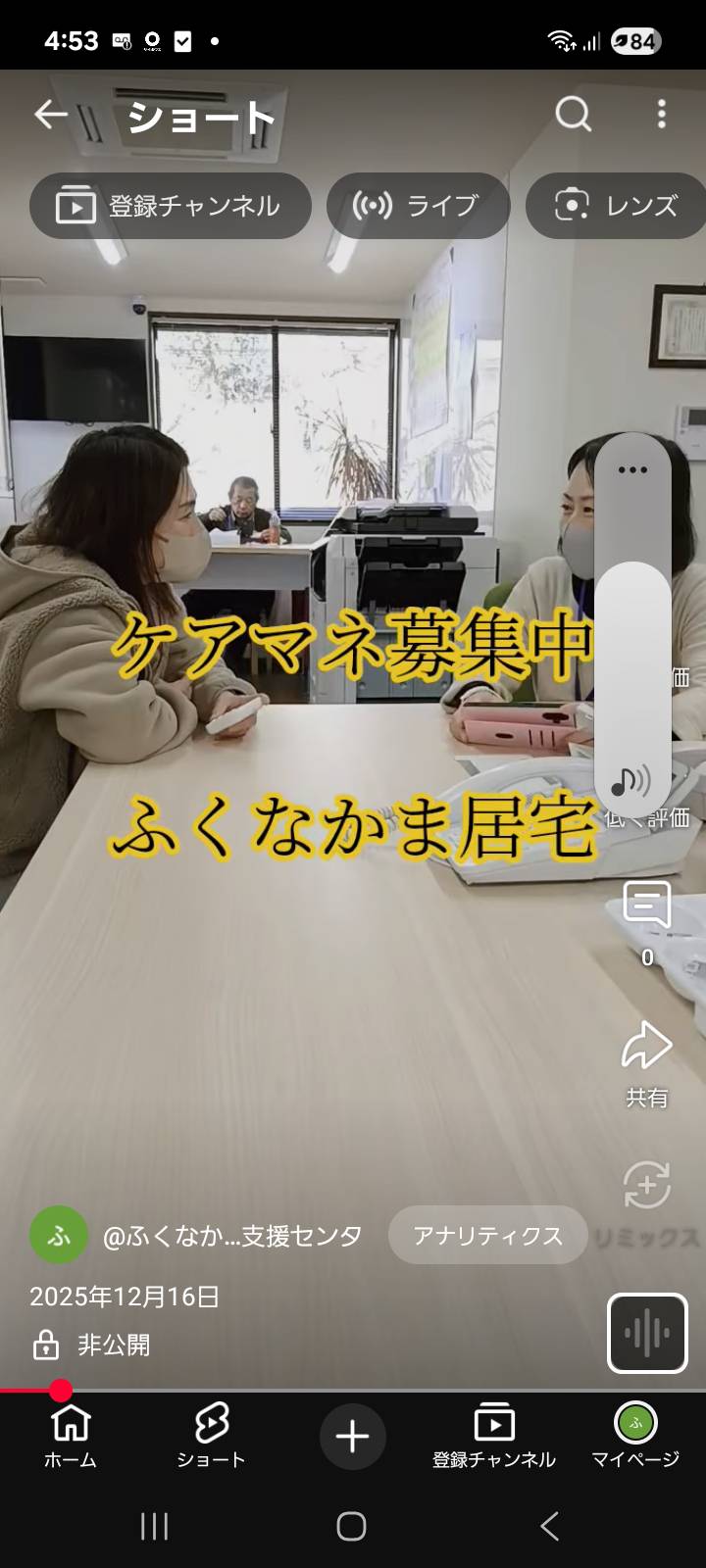Open the top overflow menu
The width and height of the screenshot is (706, 1568).
coord(662,115)
